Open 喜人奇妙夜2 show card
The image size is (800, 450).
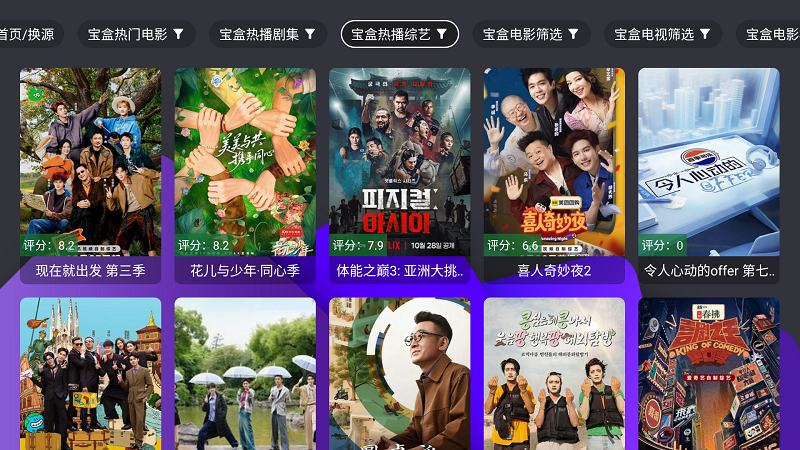pos(554,170)
